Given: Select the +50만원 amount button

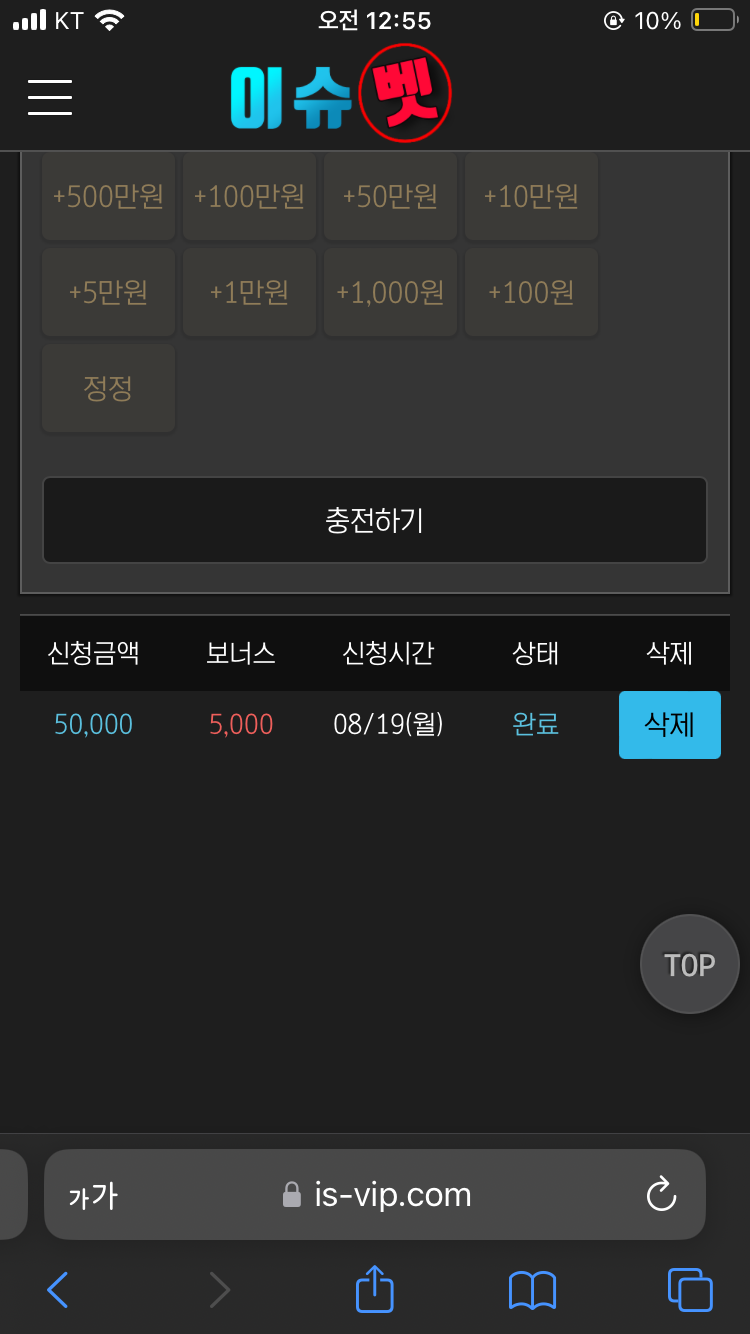Looking at the screenshot, I should click(x=390, y=196).
